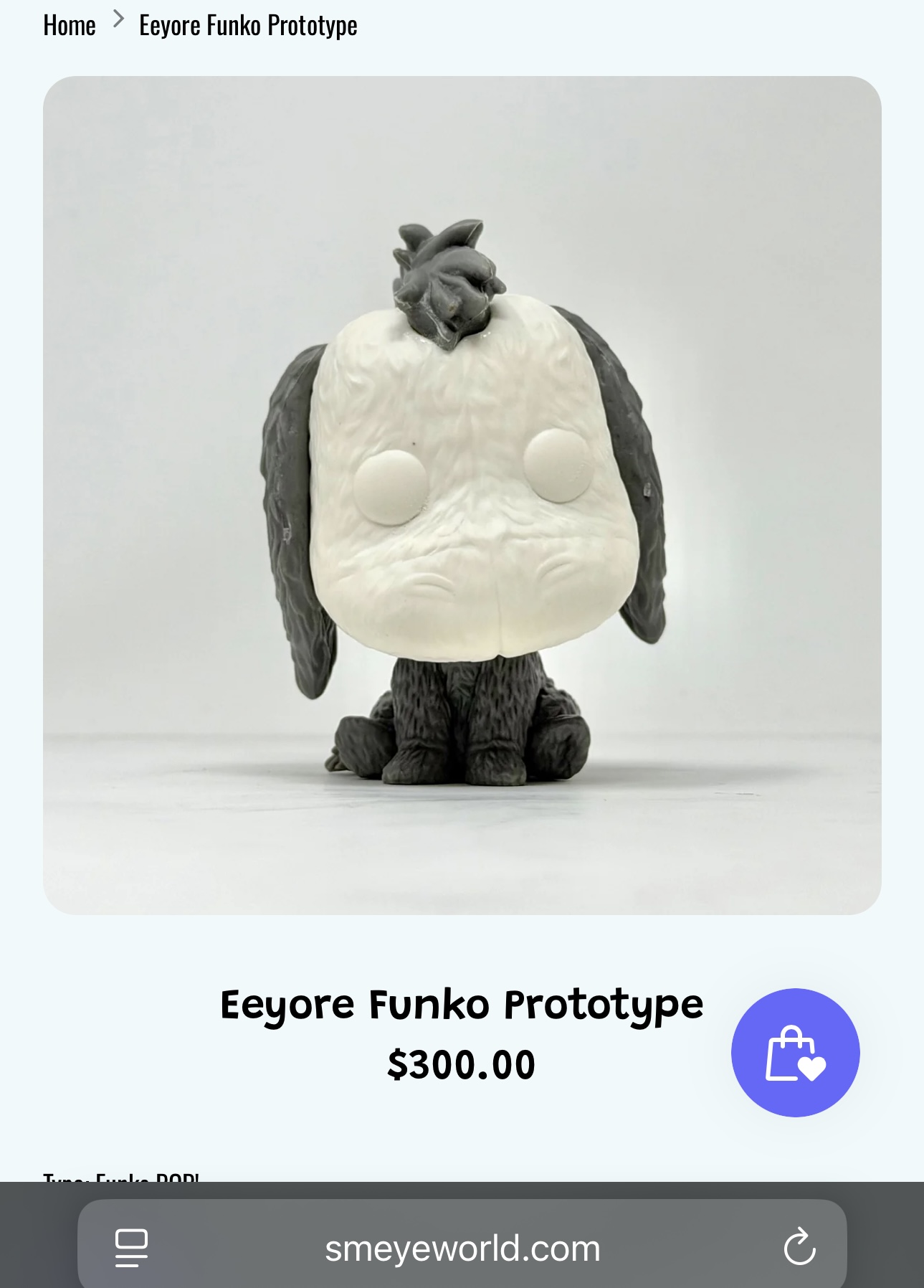Open the browser page settings menu icon
The image size is (924, 1288).
pyautogui.click(x=132, y=1248)
